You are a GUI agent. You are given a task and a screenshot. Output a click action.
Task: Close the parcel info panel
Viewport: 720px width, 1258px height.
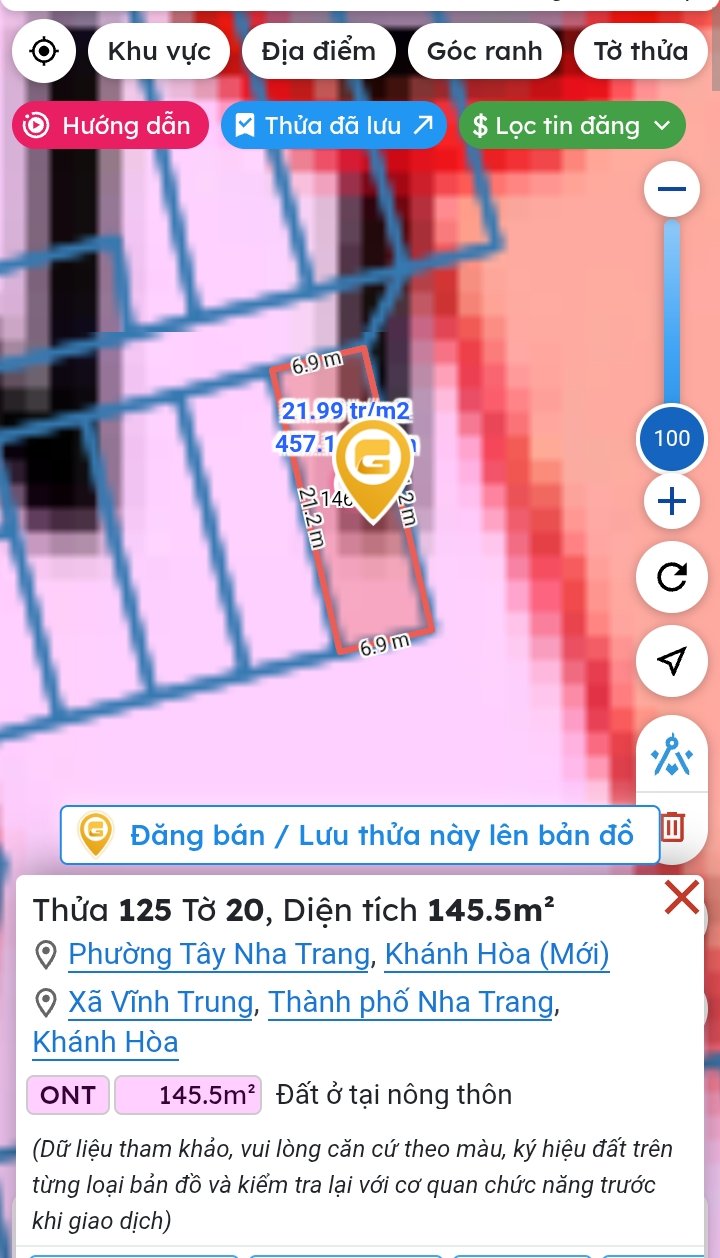click(681, 897)
